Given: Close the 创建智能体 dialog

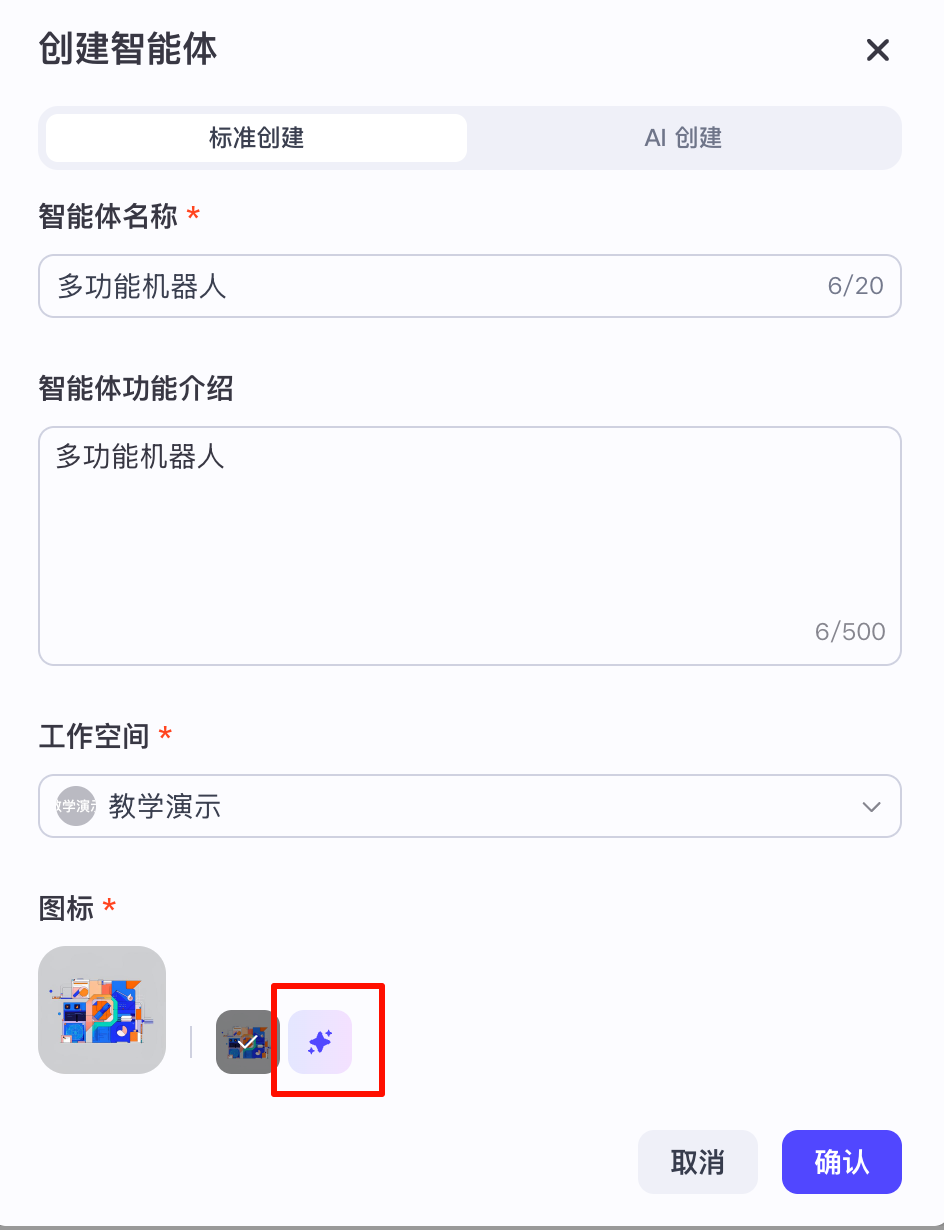Looking at the screenshot, I should pos(877,50).
